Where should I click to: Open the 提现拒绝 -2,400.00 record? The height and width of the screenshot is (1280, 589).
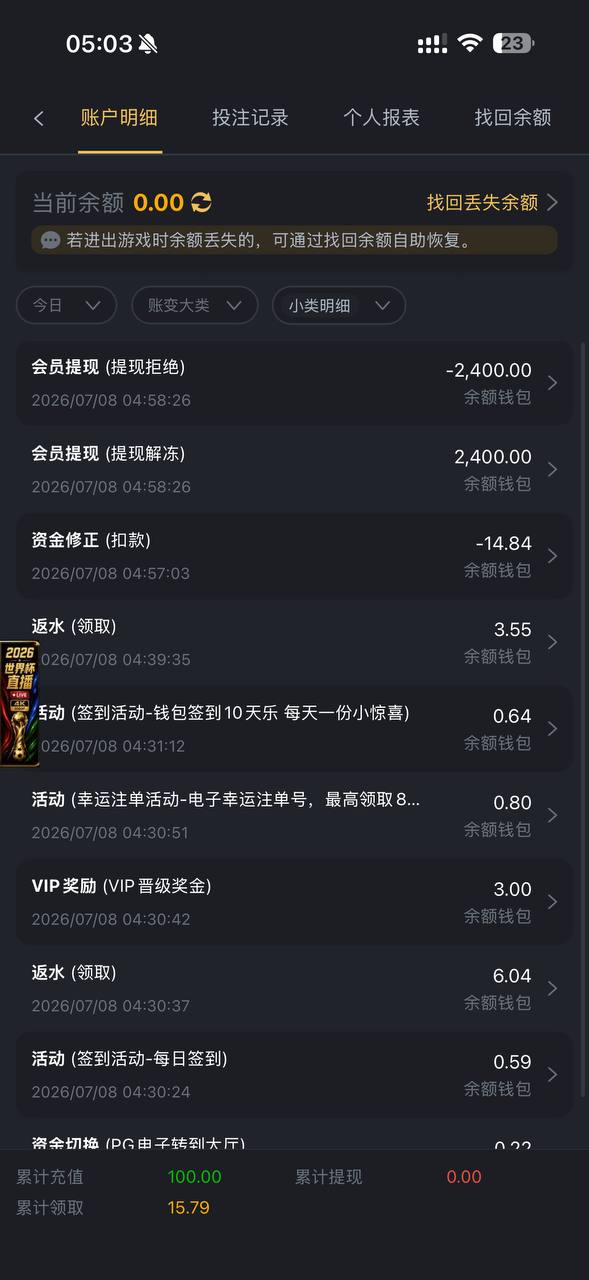[x=294, y=383]
